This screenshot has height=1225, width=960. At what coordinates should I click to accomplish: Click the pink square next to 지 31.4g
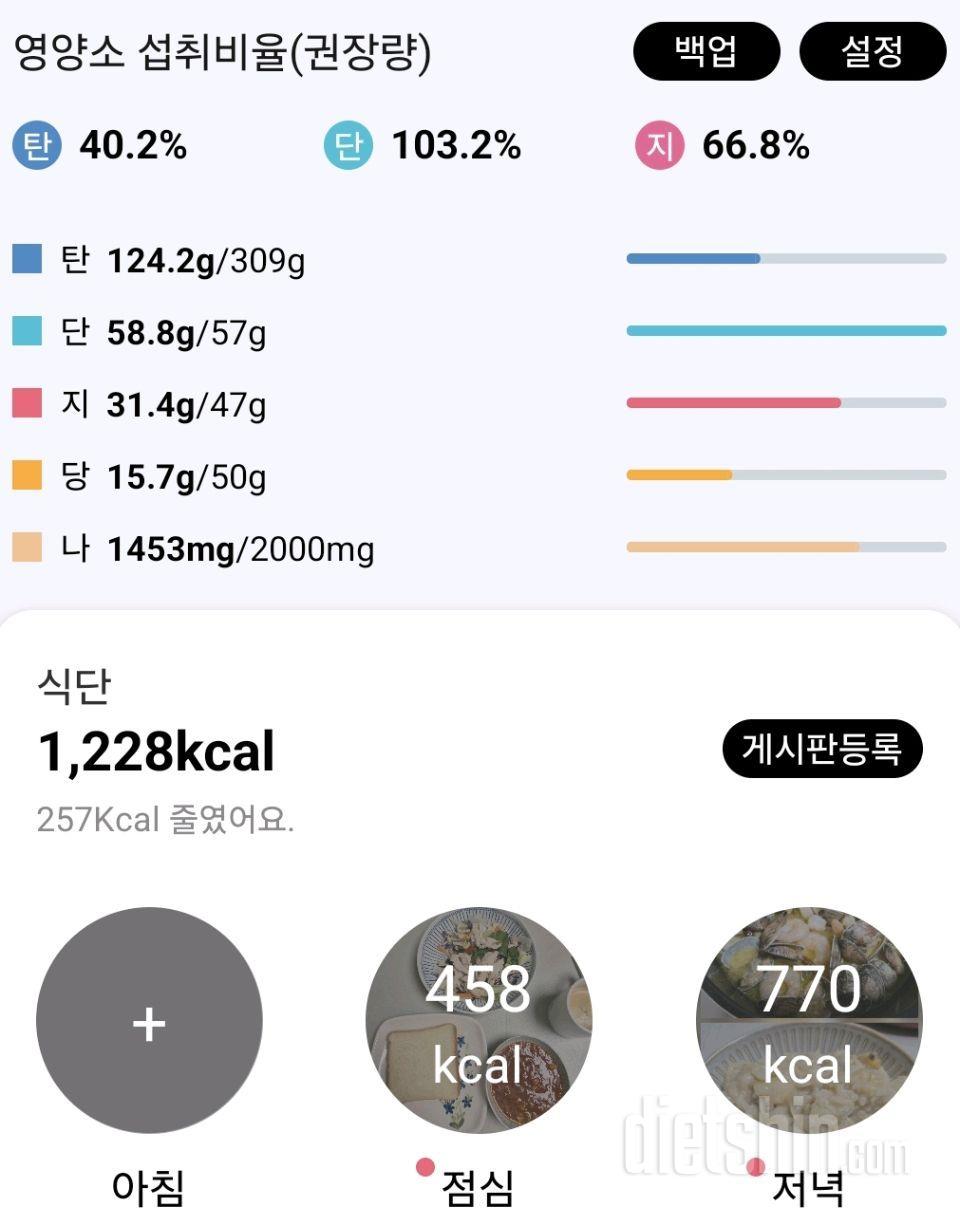27,403
